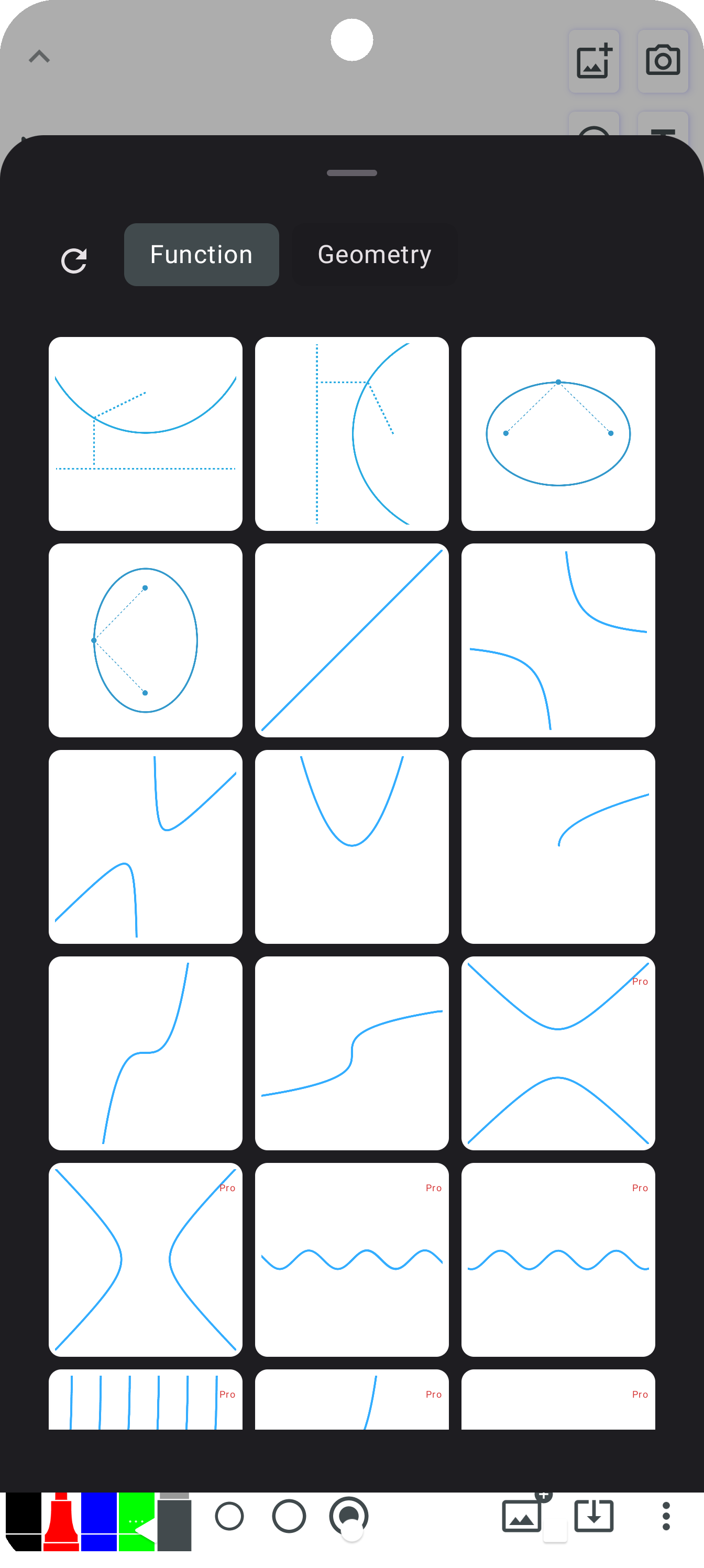Select the Function tab

201,255
